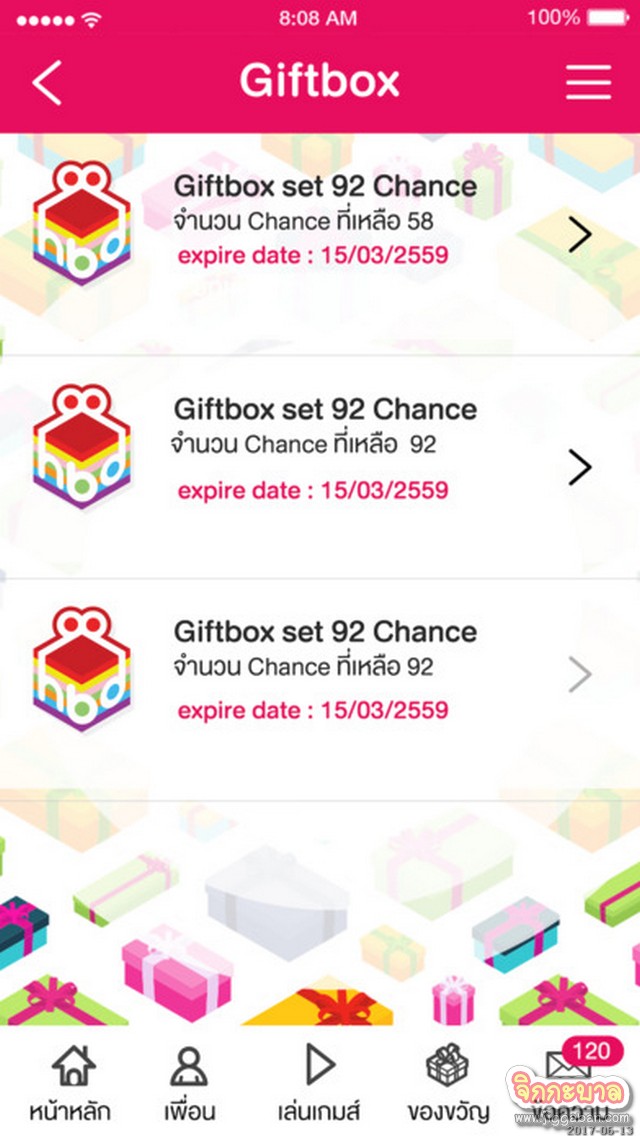Select the ของขวัญ gifts tab
The image size is (640, 1136).
446,1082
